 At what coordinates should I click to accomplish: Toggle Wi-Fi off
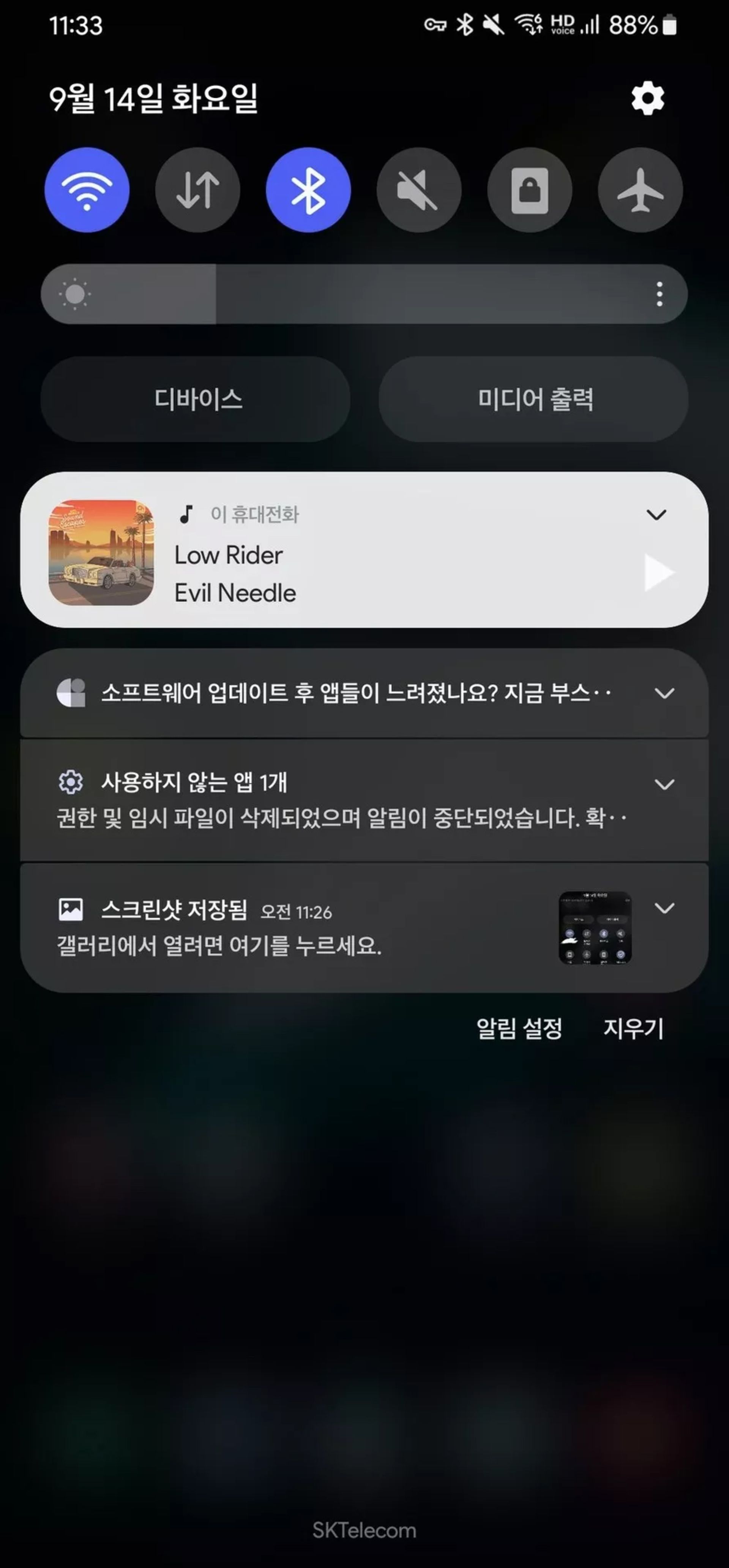pyautogui.click(x=87, y=190)
